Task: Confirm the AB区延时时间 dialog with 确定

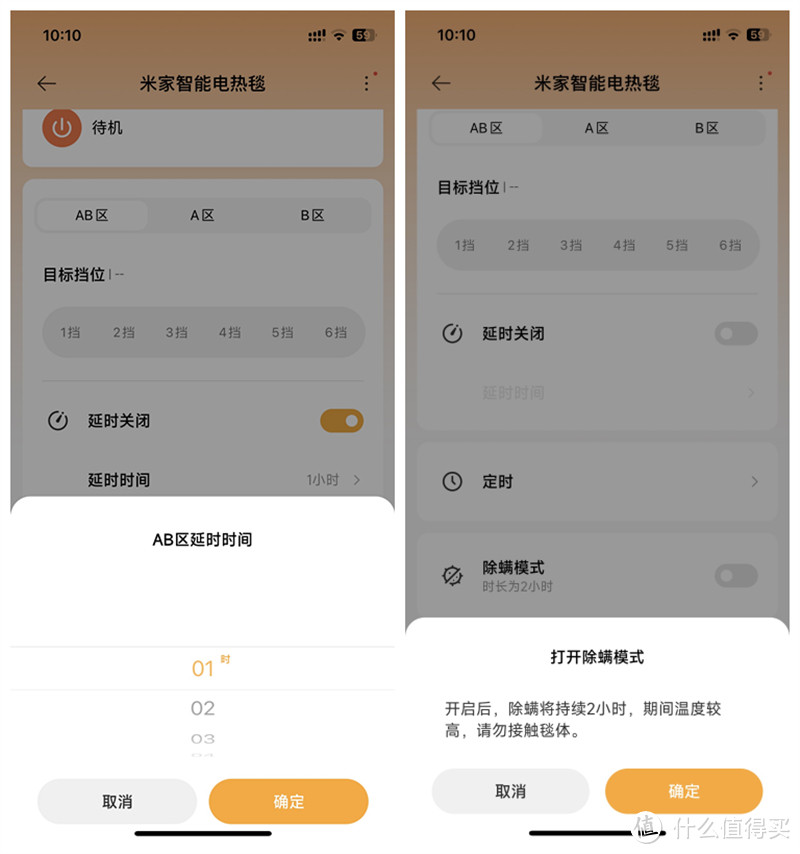Action: [x=288, y=801]
